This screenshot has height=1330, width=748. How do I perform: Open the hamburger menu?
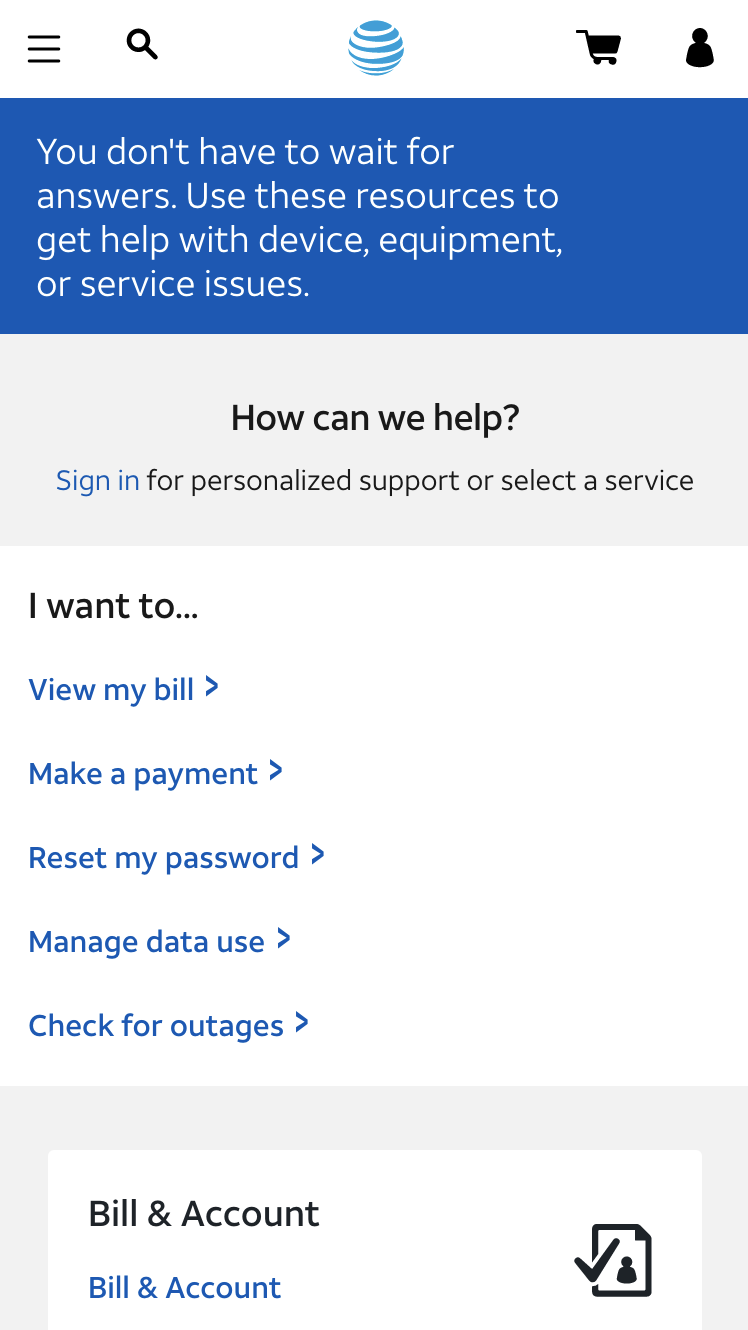tap(44, 48)
